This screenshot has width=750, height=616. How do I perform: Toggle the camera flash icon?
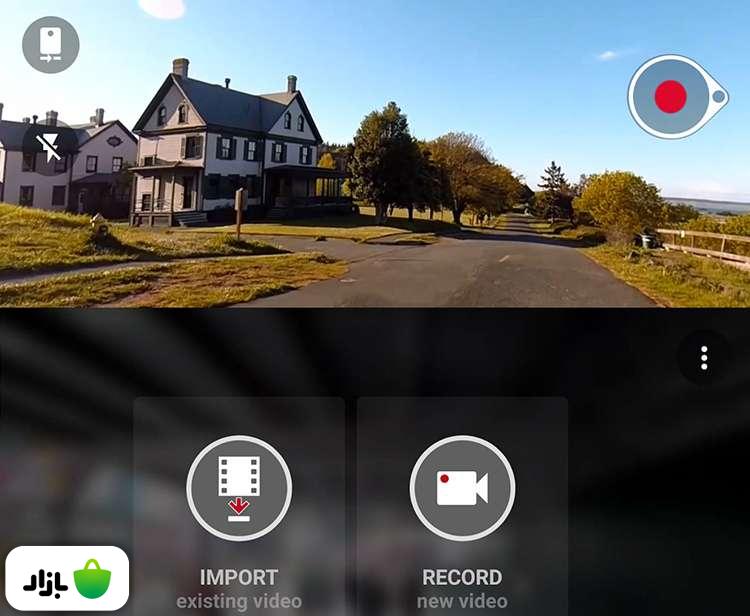click(x=49, y=148)
